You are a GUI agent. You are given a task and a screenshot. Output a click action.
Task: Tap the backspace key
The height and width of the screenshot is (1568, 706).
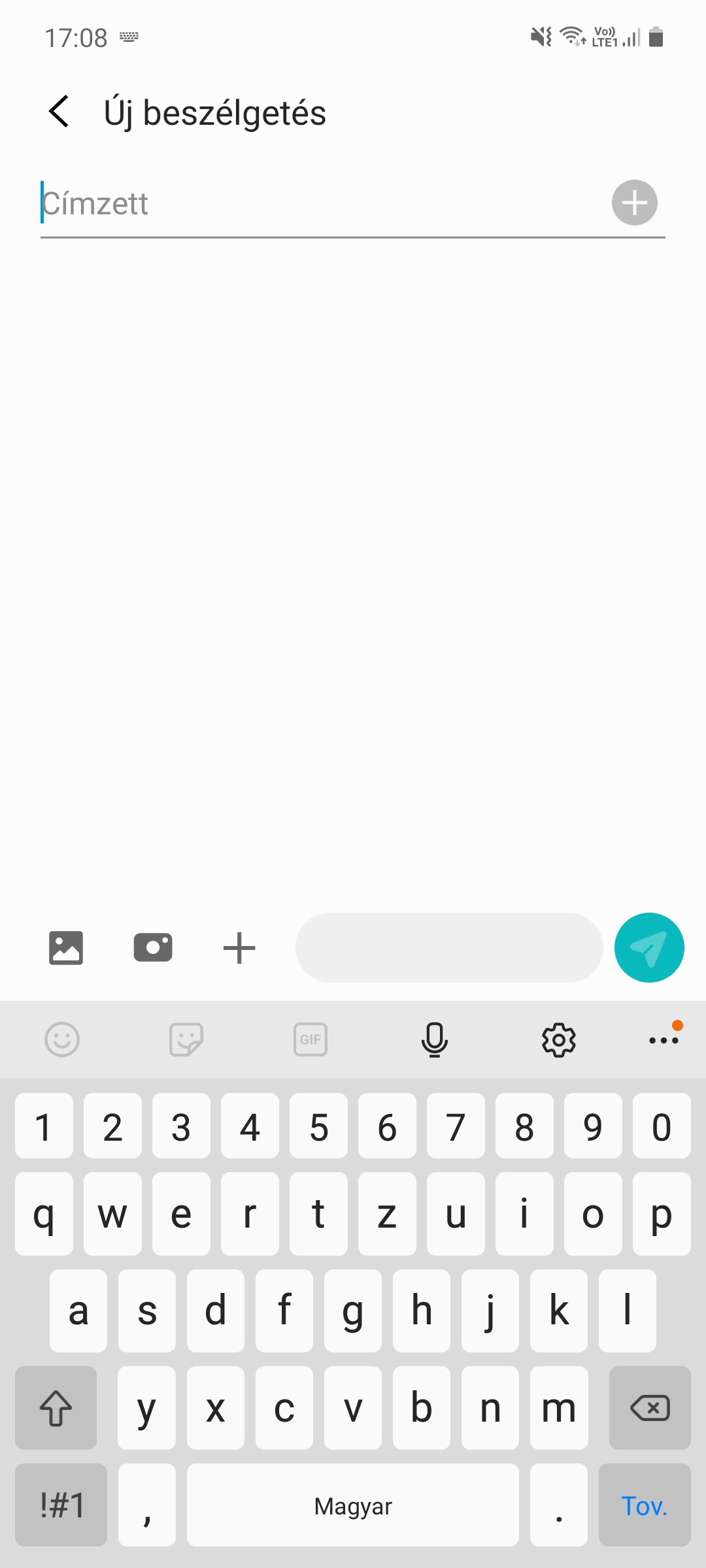[x=650, y=1408]
